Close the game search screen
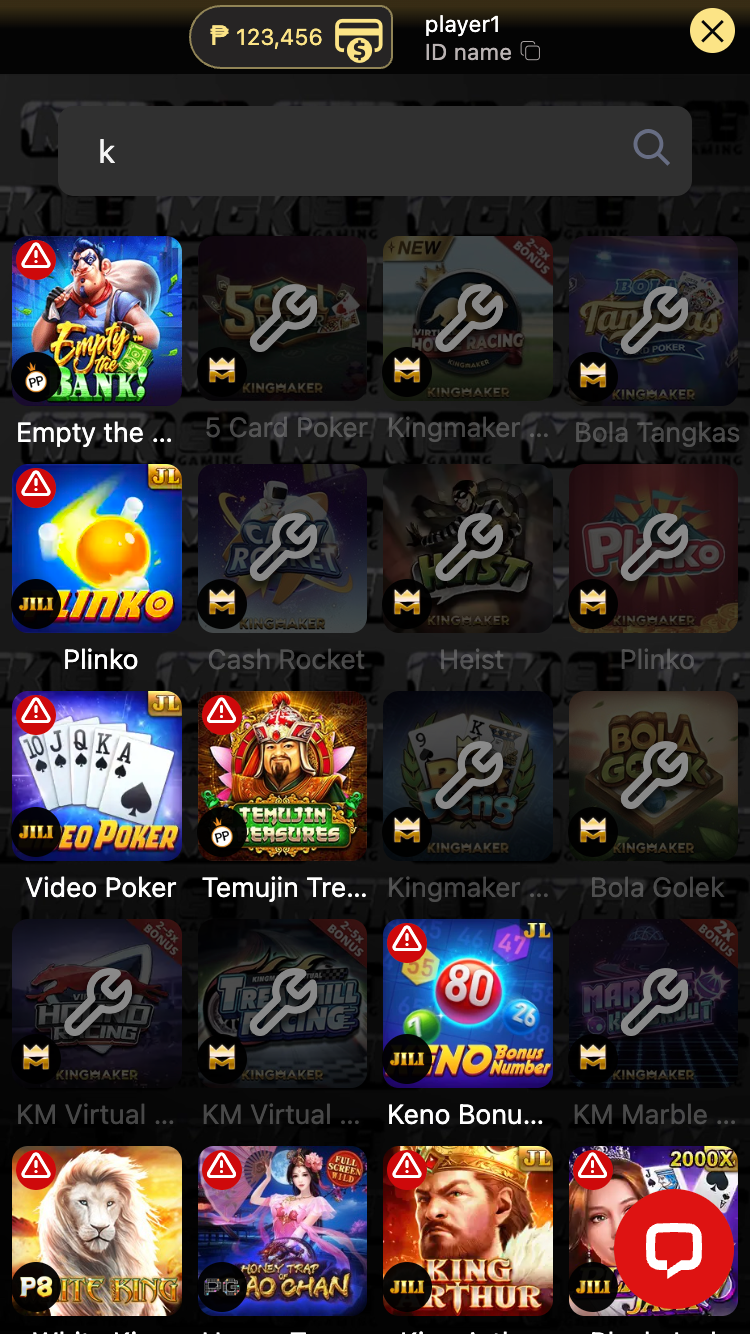This screenshot has height=1334, width=750. click(713, 33)
